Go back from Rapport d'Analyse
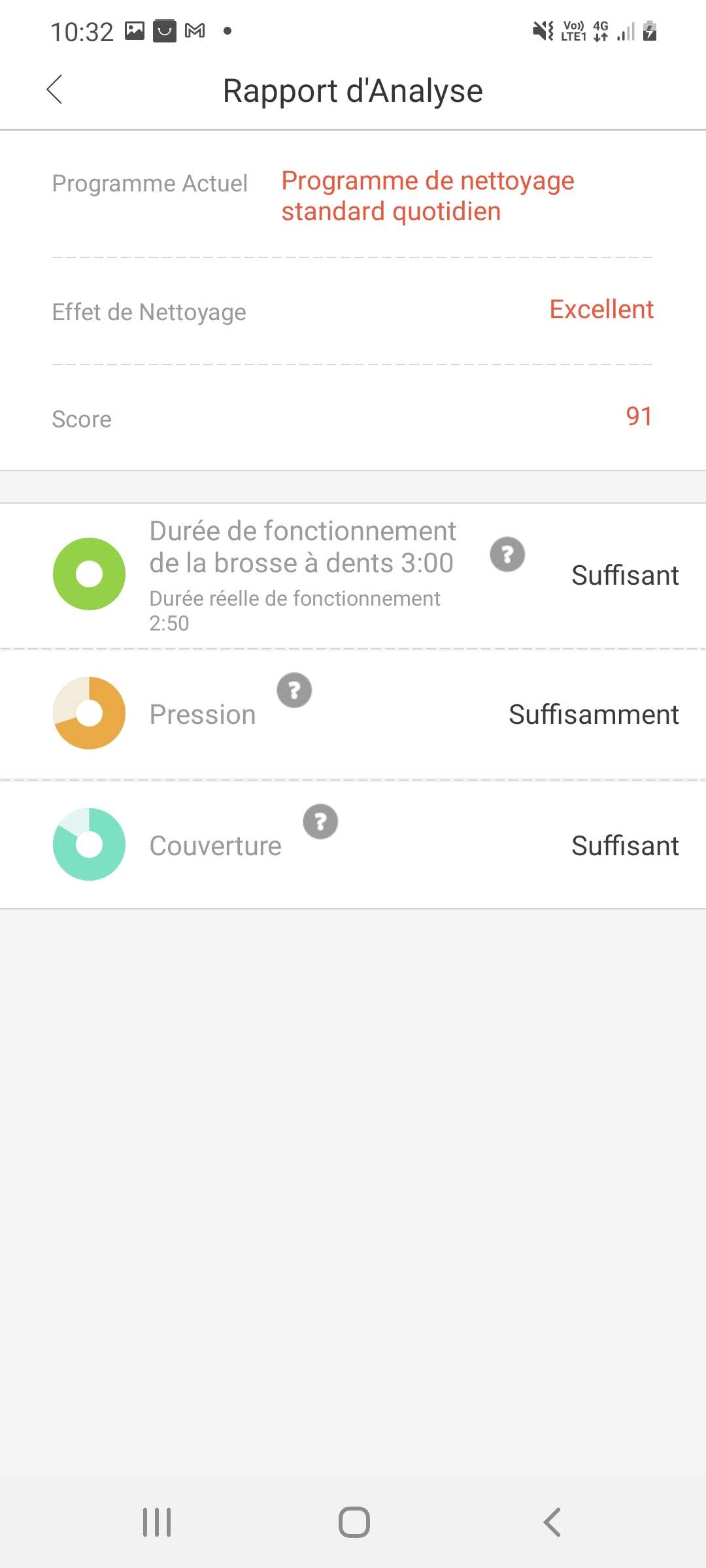The image size is (706, 1568). [x=55, y=90]
